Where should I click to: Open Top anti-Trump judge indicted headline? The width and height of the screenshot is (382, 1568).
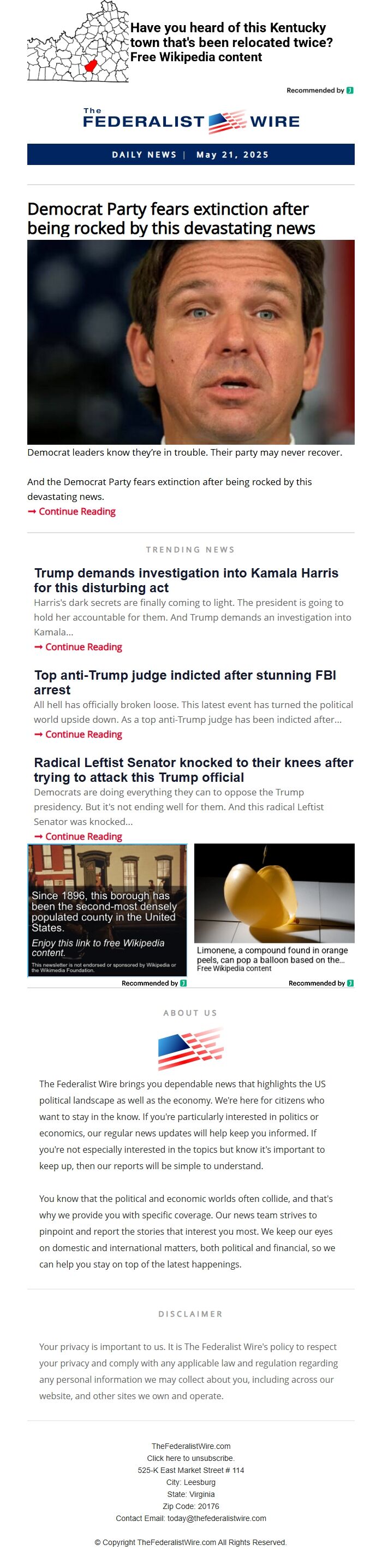[x=185, y=682]
